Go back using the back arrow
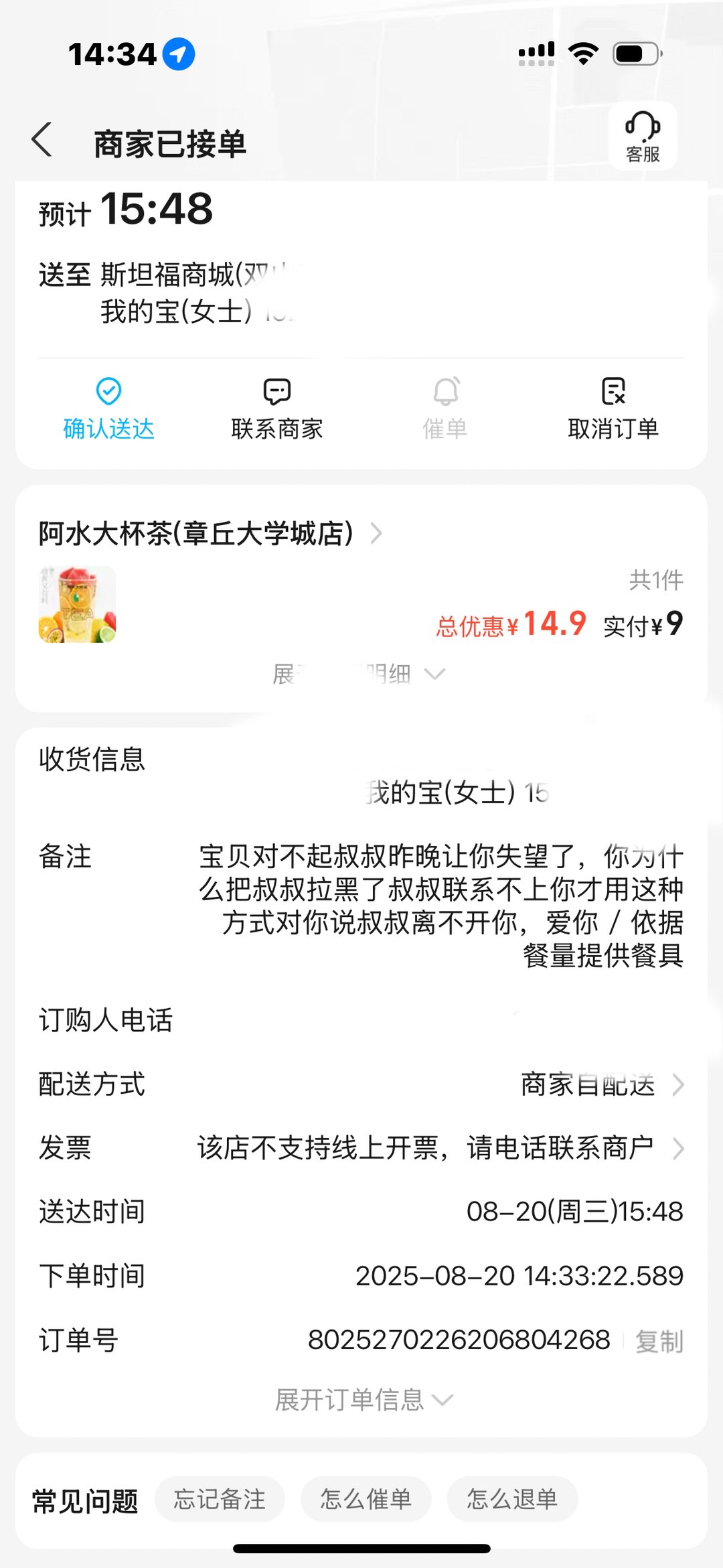 click(42, 141)
